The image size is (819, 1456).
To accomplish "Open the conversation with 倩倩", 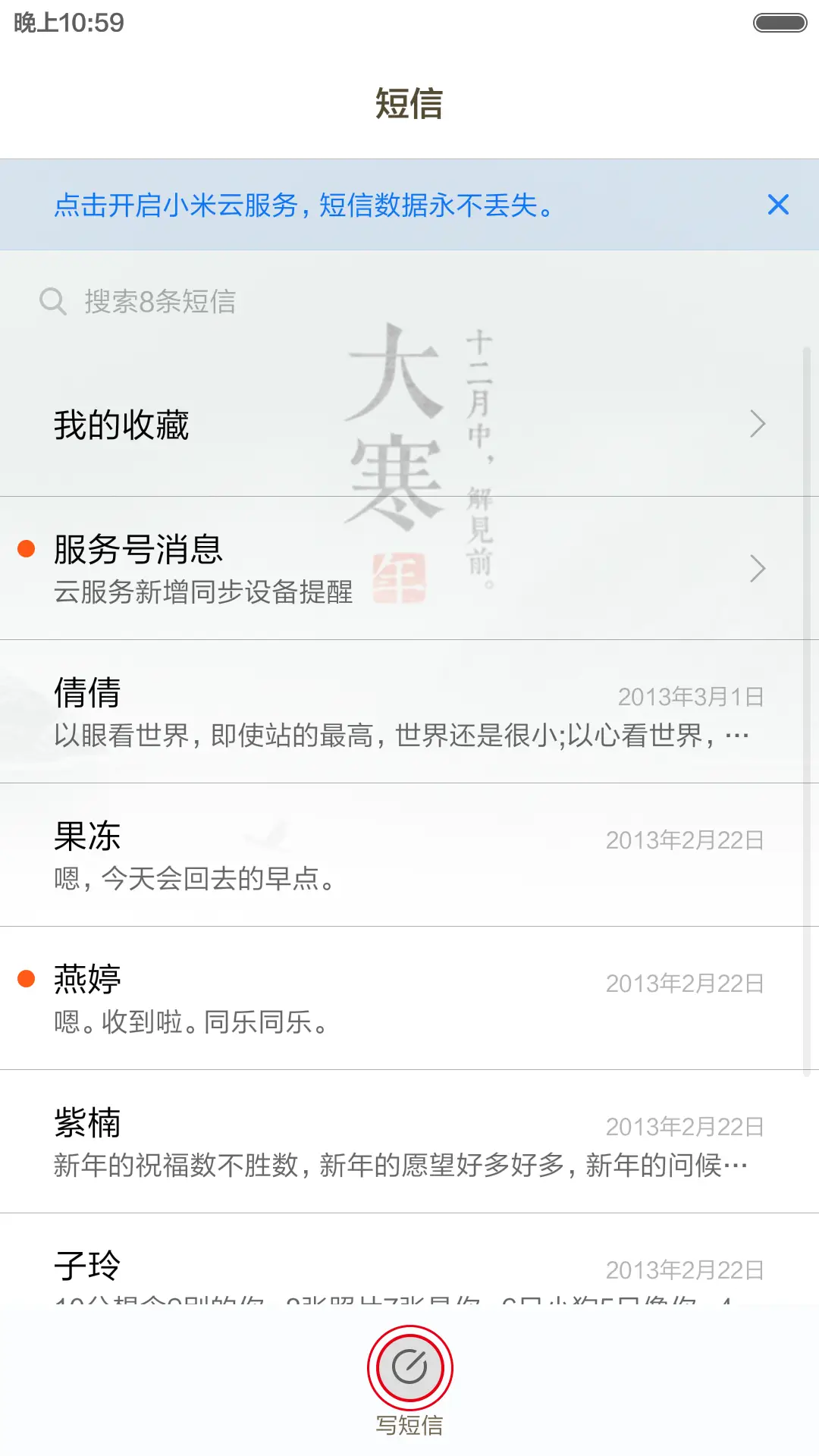I will (409, 711).
